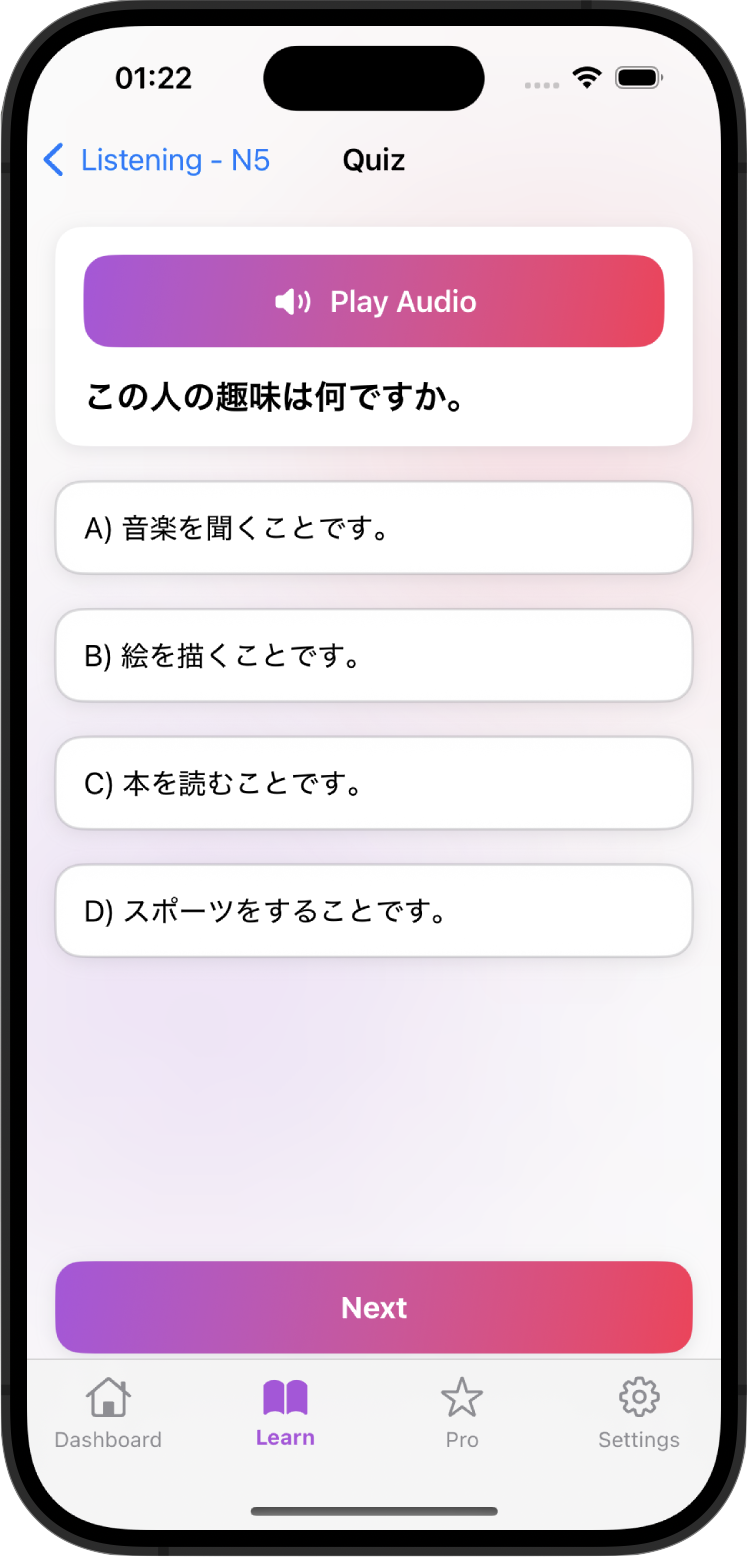Select answer C about reading books
Screen dimensions: 751x1559
pos(373,783)
